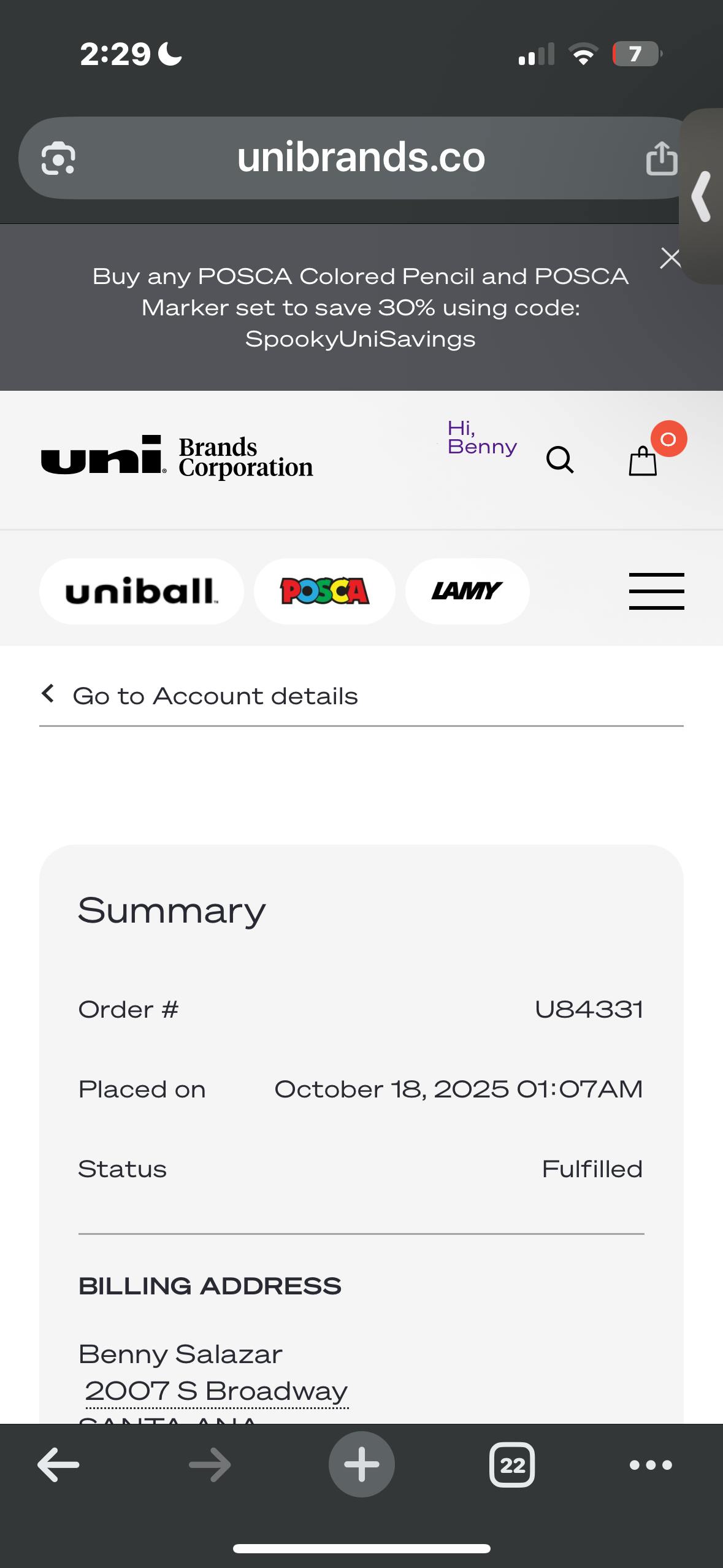This screenshot has height=1568, width=723.
Task: Dismiss the POSCA promo banner
Action: (x=670, y=258)
